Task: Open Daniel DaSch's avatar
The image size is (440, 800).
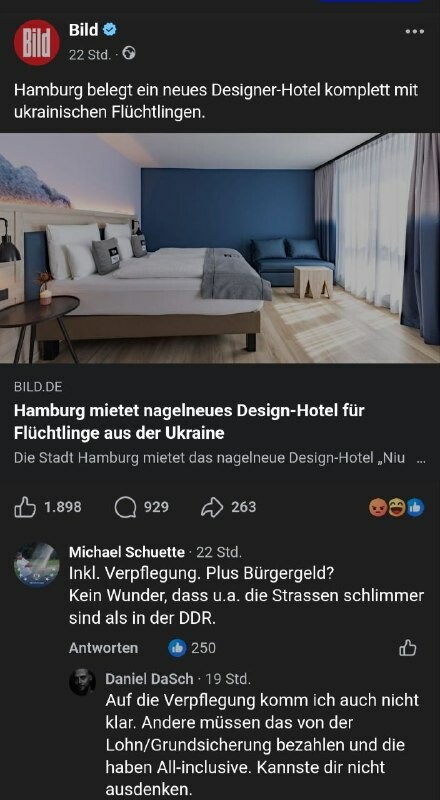Action: coord(83,682)
